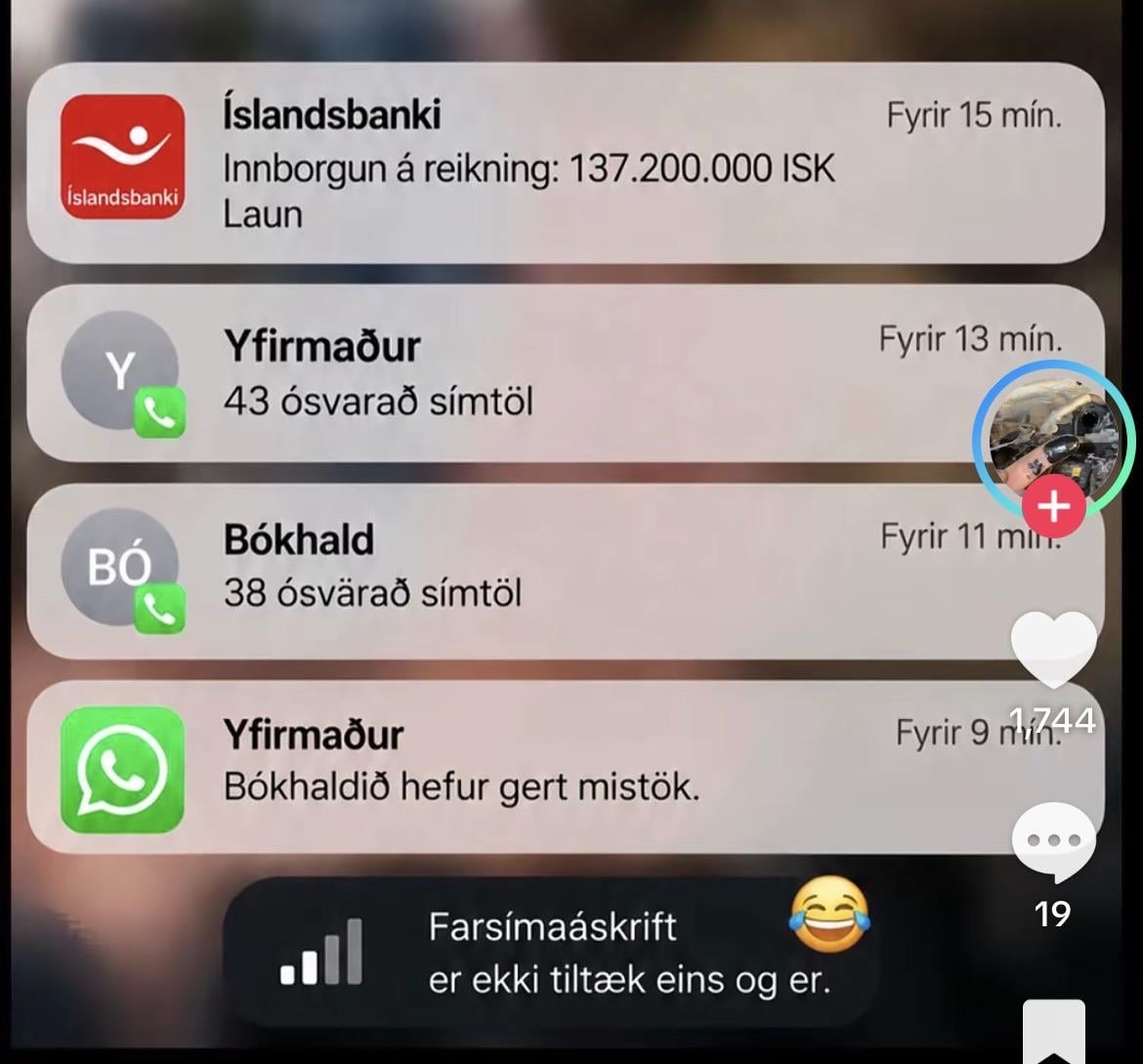Follow the creator with the plus button
The width and height of the screenshot is (1143, 1064).
click(x=1053, y=505)
